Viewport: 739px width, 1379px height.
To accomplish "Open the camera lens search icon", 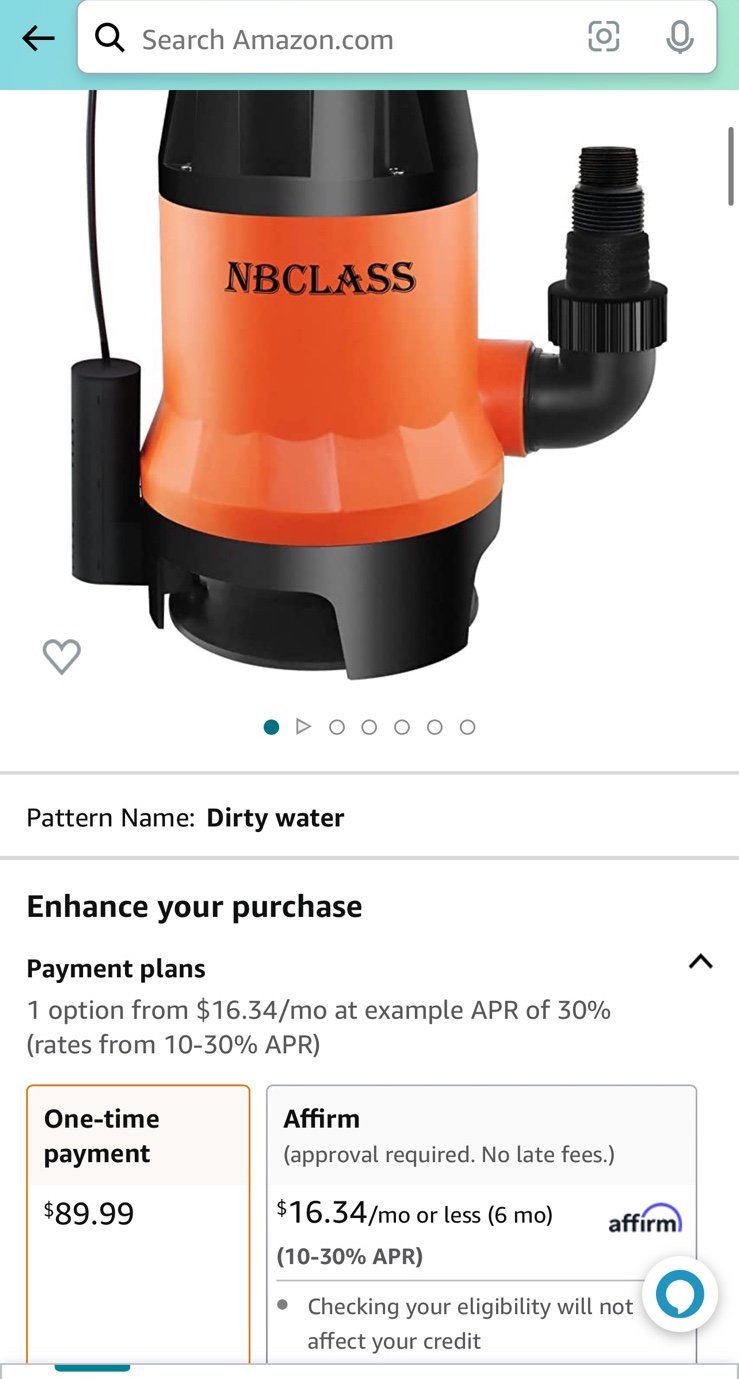I will click(x=603, y=38).
